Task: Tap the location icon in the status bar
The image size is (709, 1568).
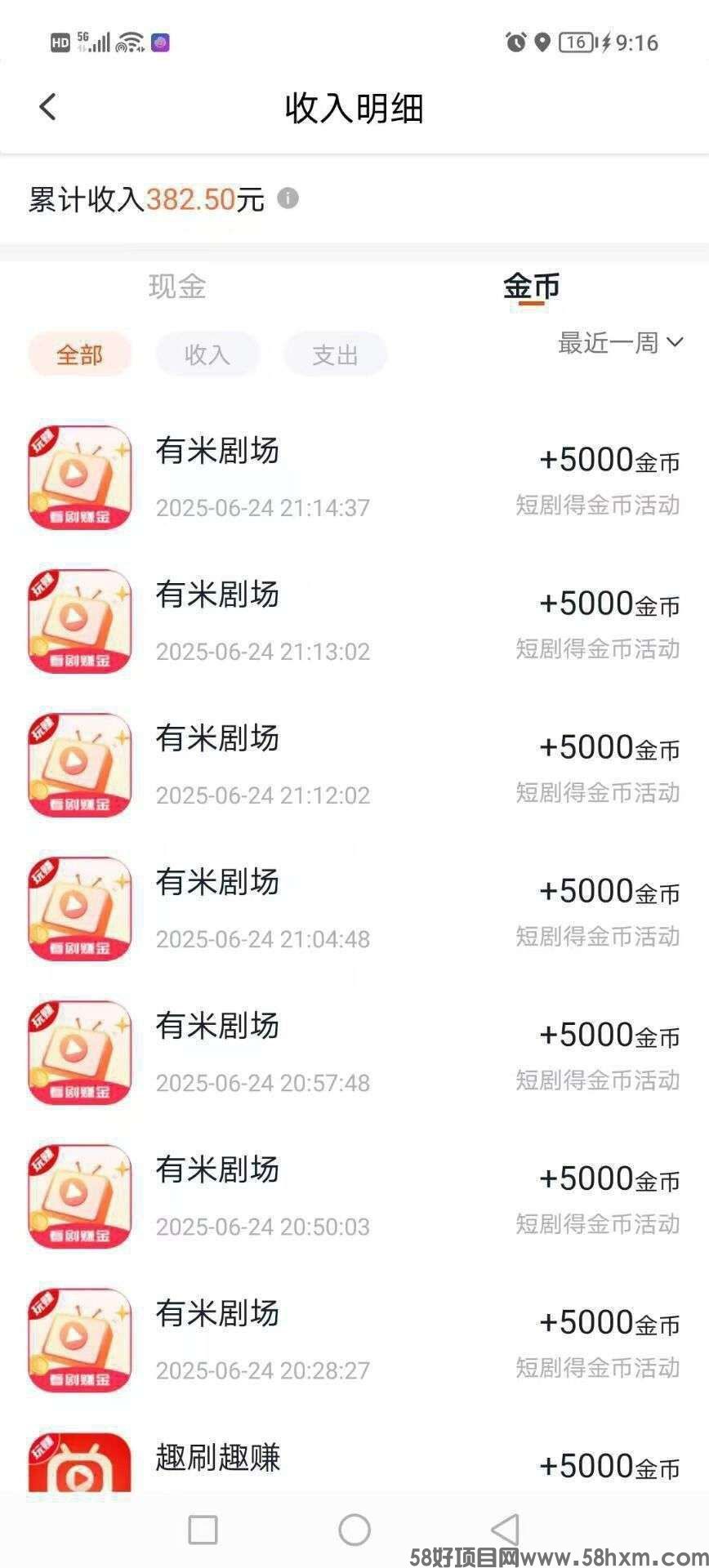Action: [542, 42]
